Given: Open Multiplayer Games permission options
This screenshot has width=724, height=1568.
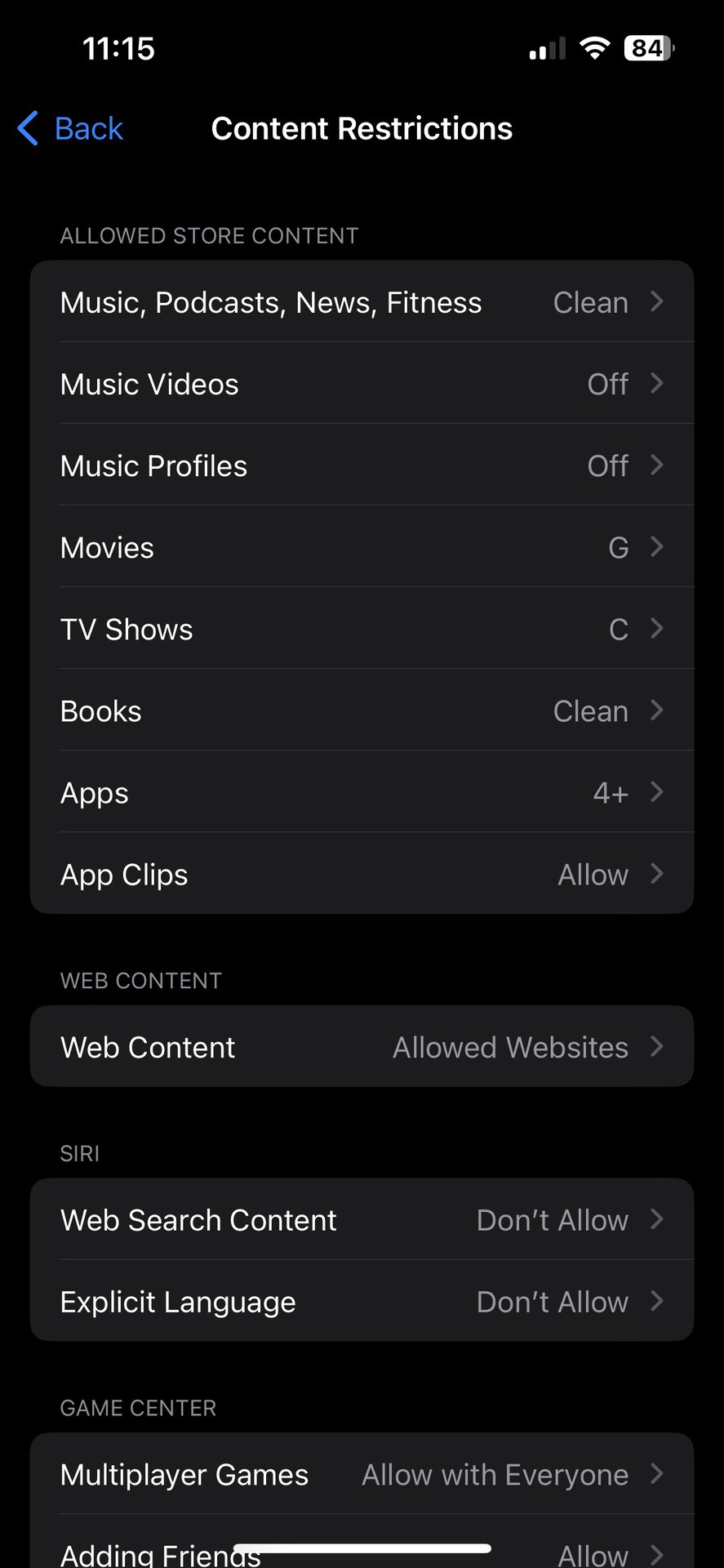Looking at the screenshot, I should point(362,1475).
